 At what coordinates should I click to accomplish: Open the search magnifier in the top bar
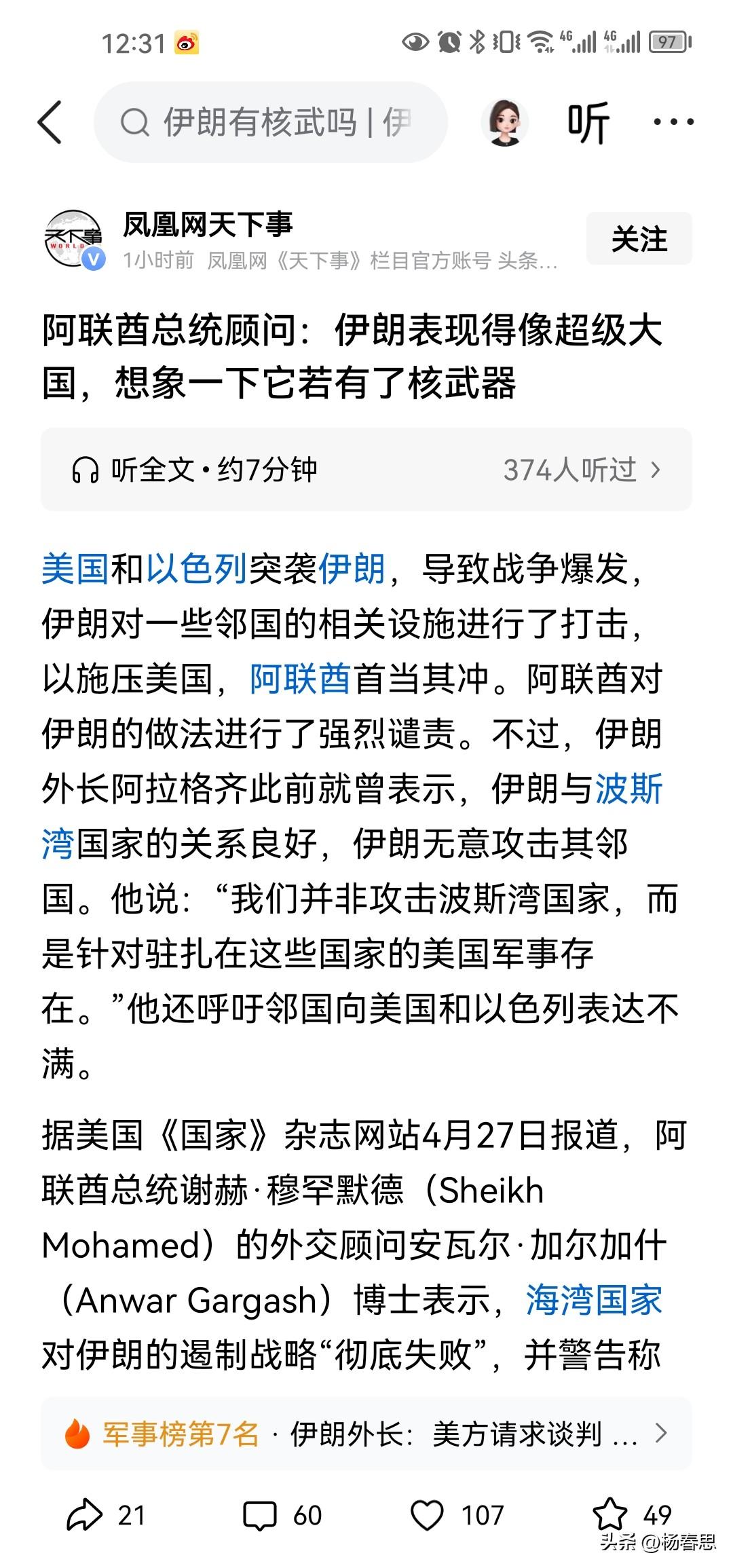[136, 124]
